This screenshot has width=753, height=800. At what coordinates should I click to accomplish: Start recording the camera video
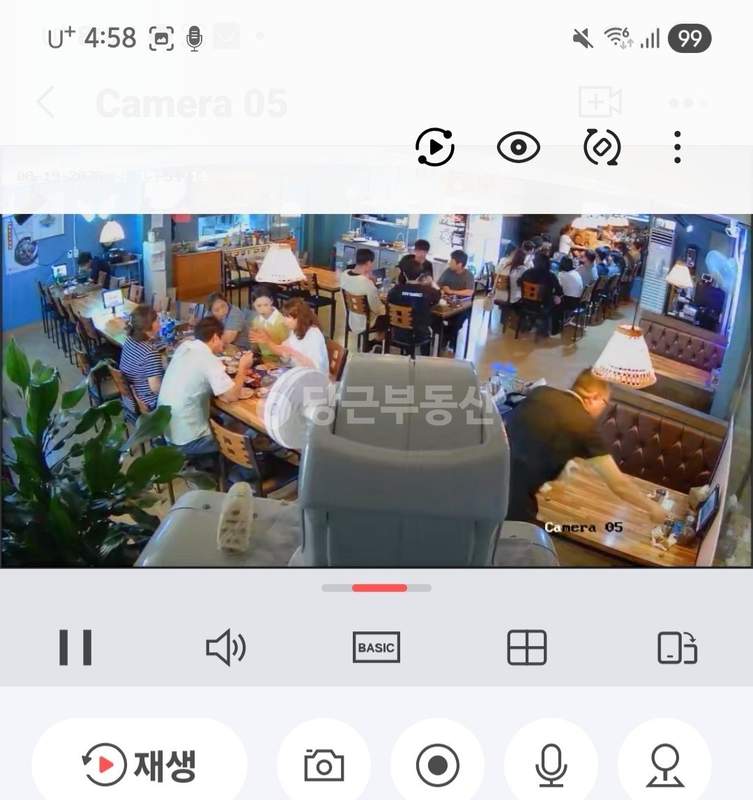[x=437, y=767]
